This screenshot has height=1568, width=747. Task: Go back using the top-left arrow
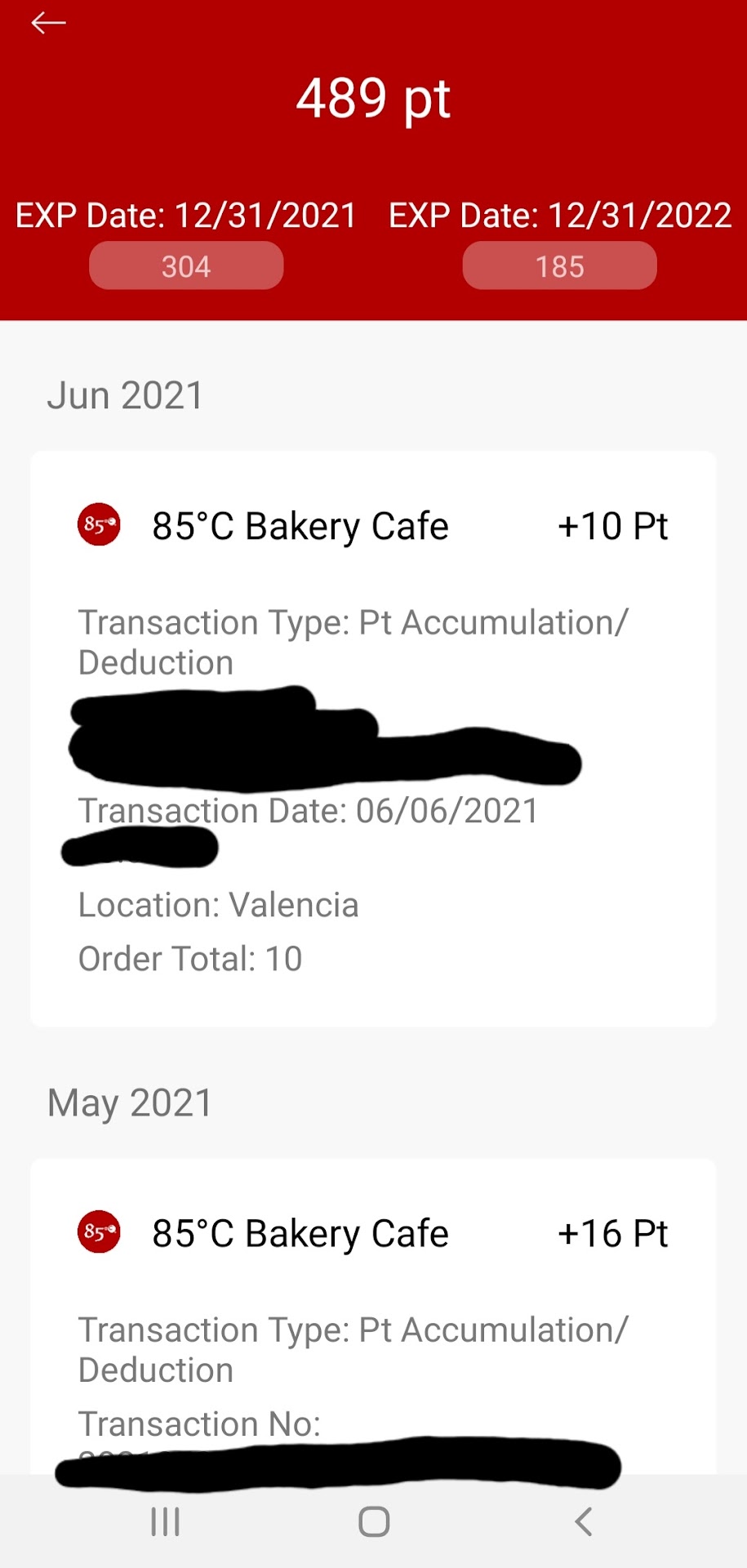click(48, 24)
